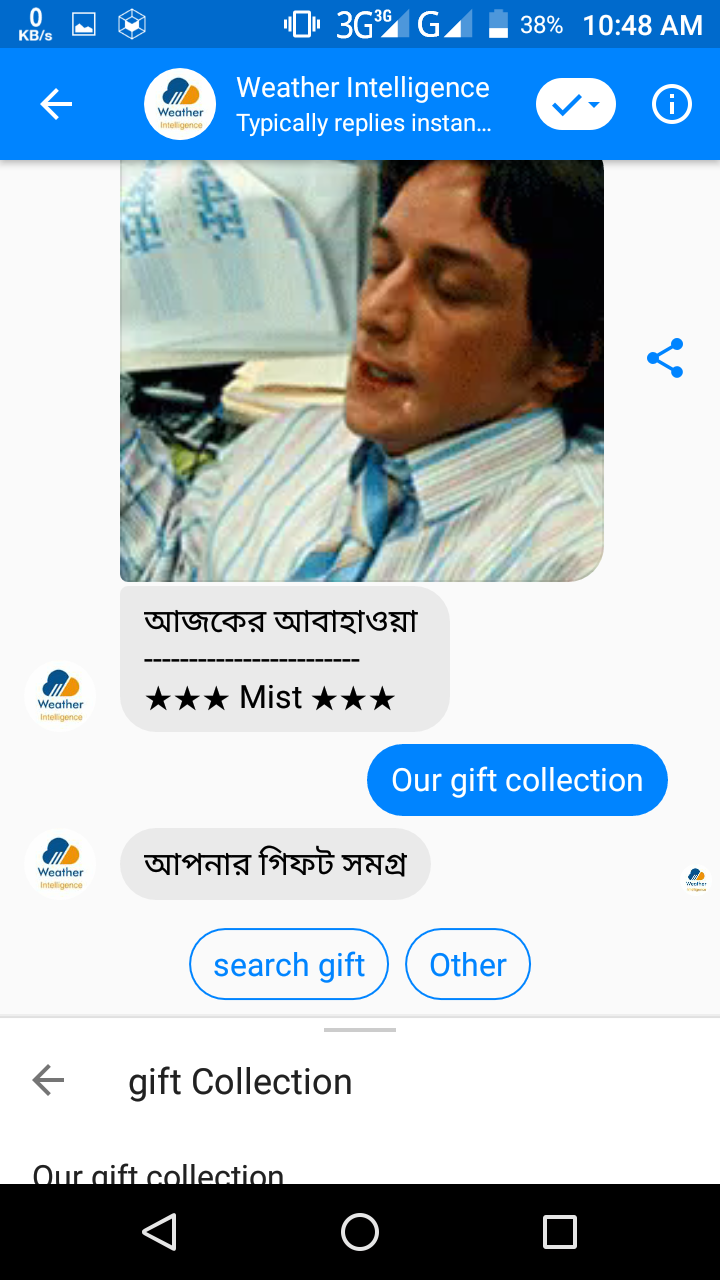720x1280 pixels.
Task: Open recent apps from navigation bar
Action: pos(560,1232)
